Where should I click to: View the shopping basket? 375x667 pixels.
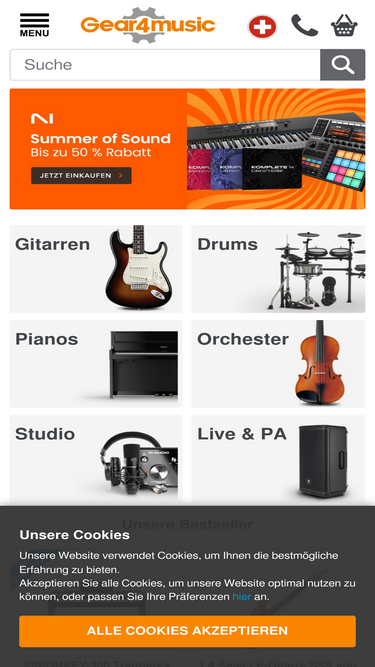coord(344,26)
